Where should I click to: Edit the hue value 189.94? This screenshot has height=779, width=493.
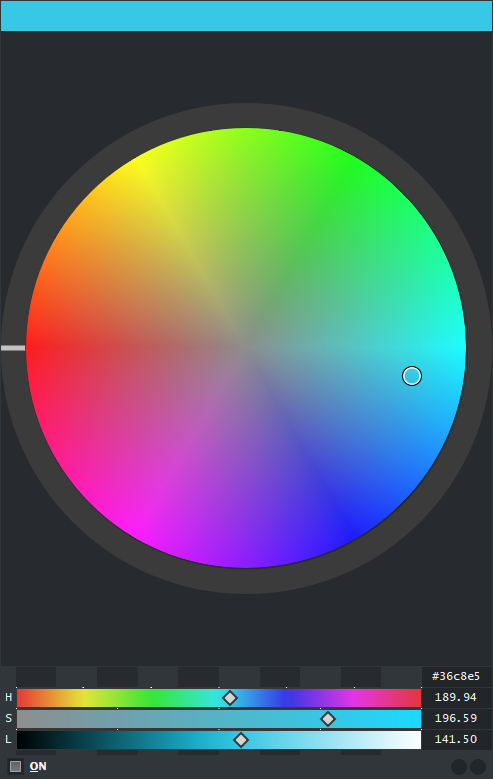click(x=456, y=697)
